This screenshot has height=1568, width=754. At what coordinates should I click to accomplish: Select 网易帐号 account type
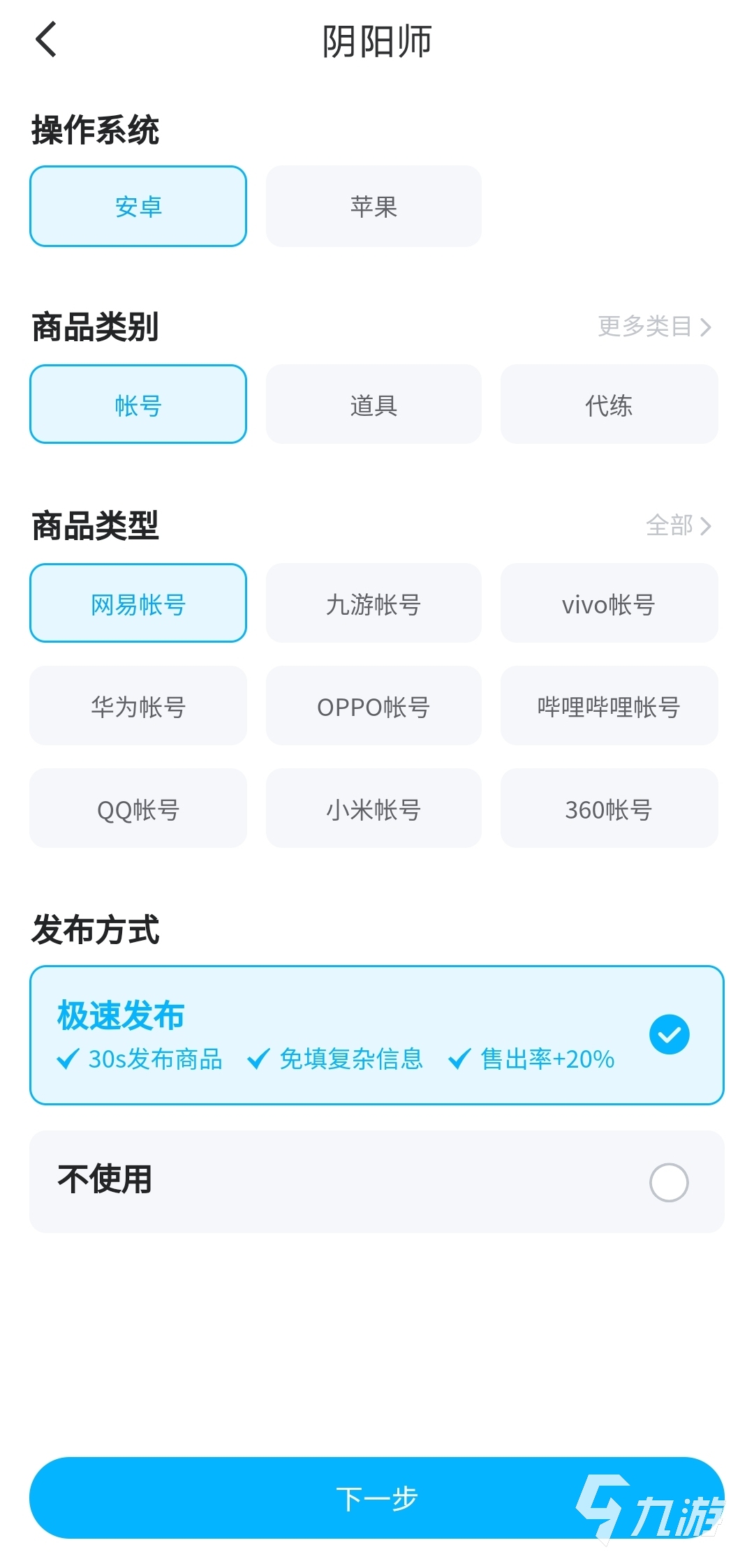(x=138, y=604)
